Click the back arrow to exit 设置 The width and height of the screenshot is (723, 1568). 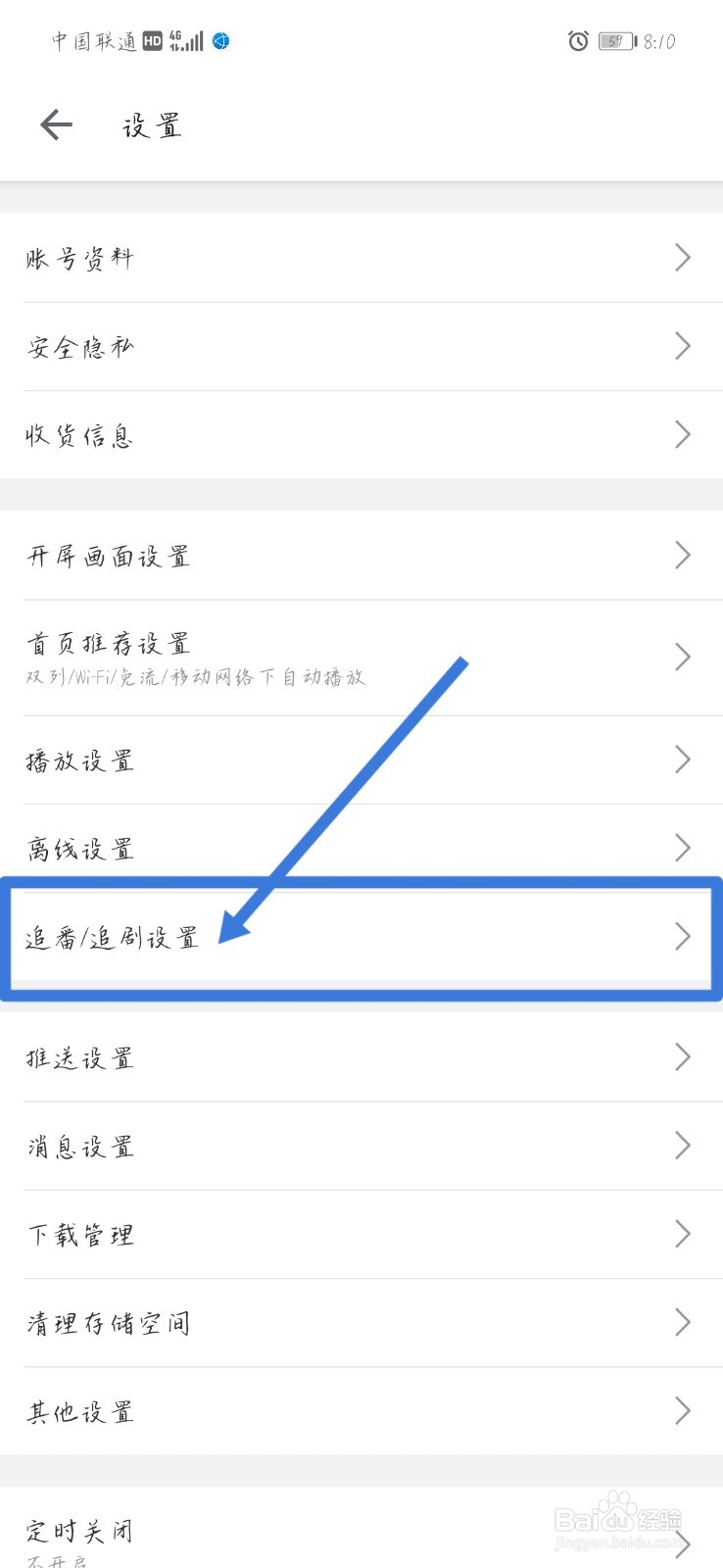56,124
